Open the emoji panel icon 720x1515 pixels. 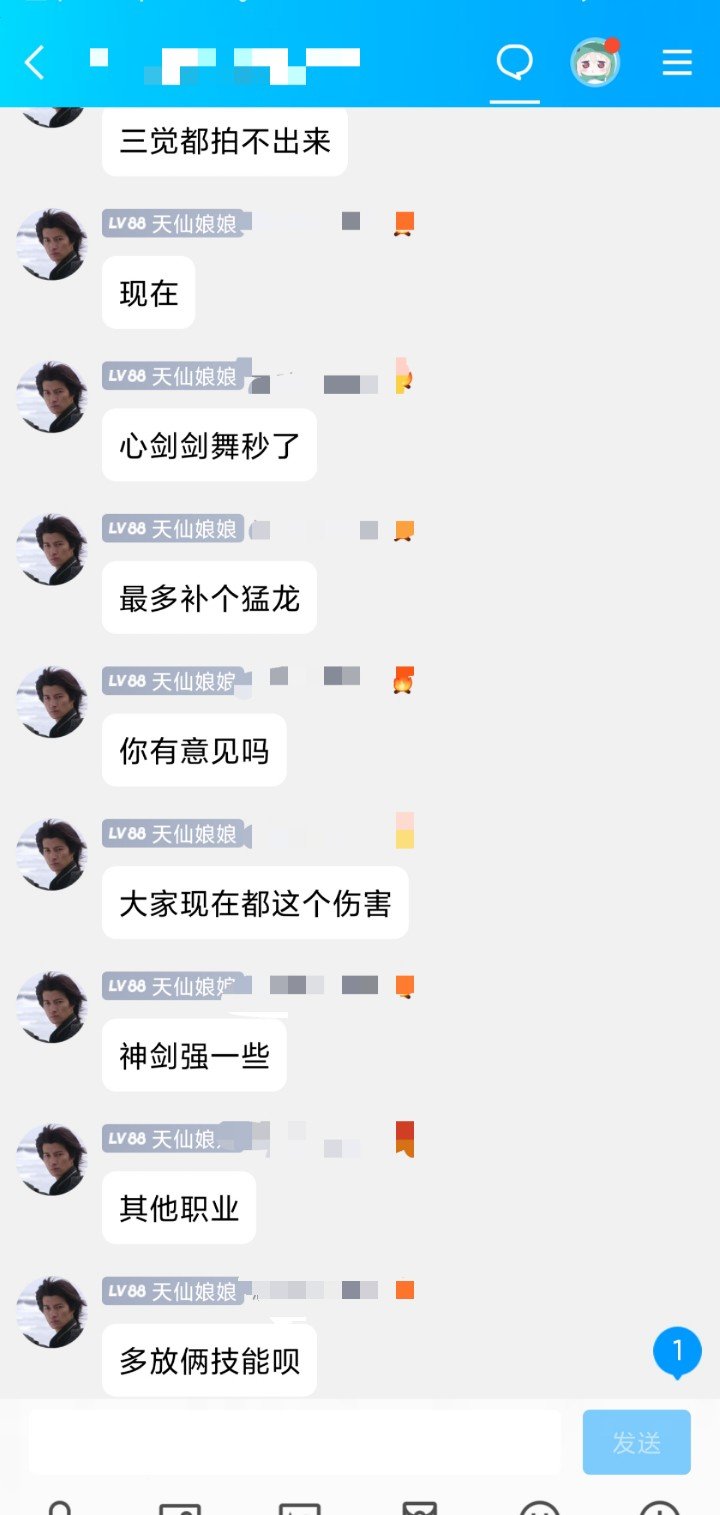pyautogui.click(x=540, y=1510)
